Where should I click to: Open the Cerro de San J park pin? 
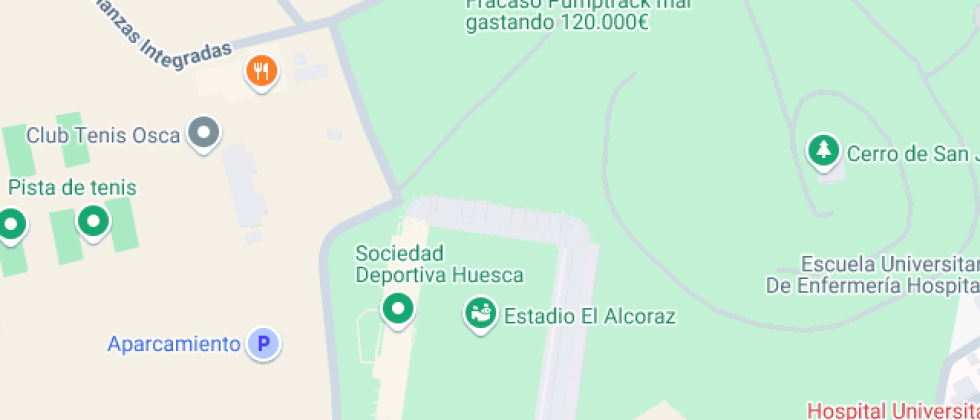point(823,151)
